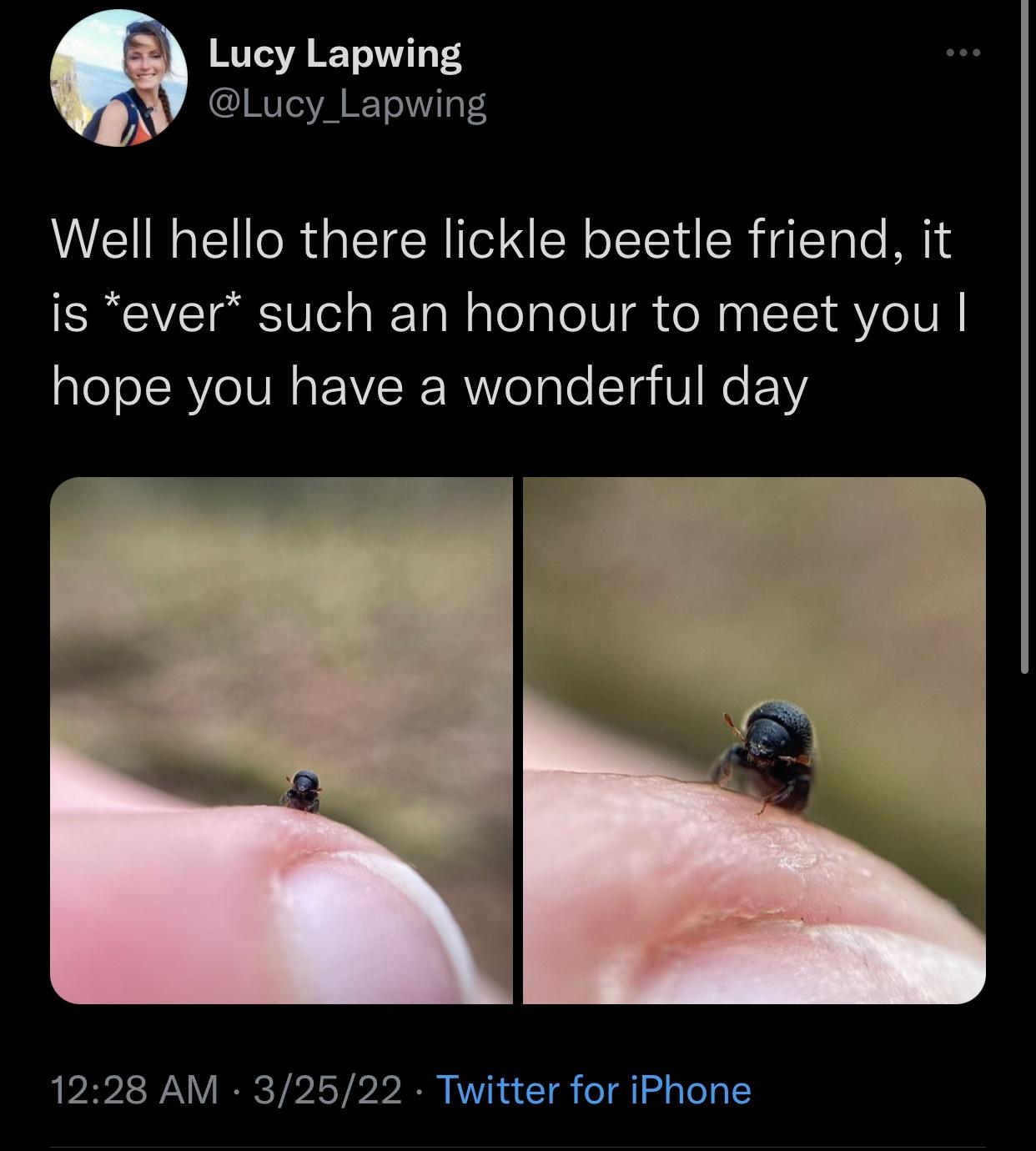Open the @Lucy_Lapwing account name
The width and height of the screenshot is (1036, 1151).
pos(346,103)
